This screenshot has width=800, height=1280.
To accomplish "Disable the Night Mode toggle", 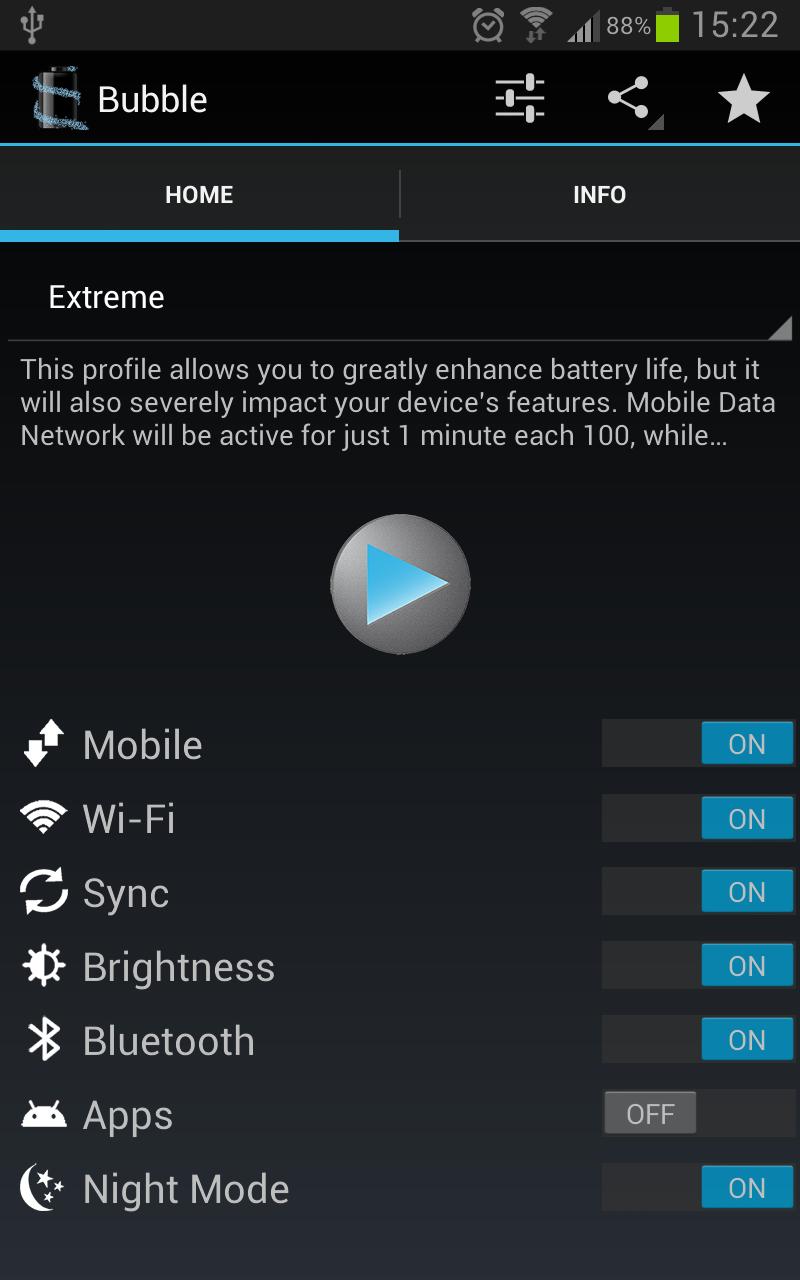I will click(x=698, y=1188).
